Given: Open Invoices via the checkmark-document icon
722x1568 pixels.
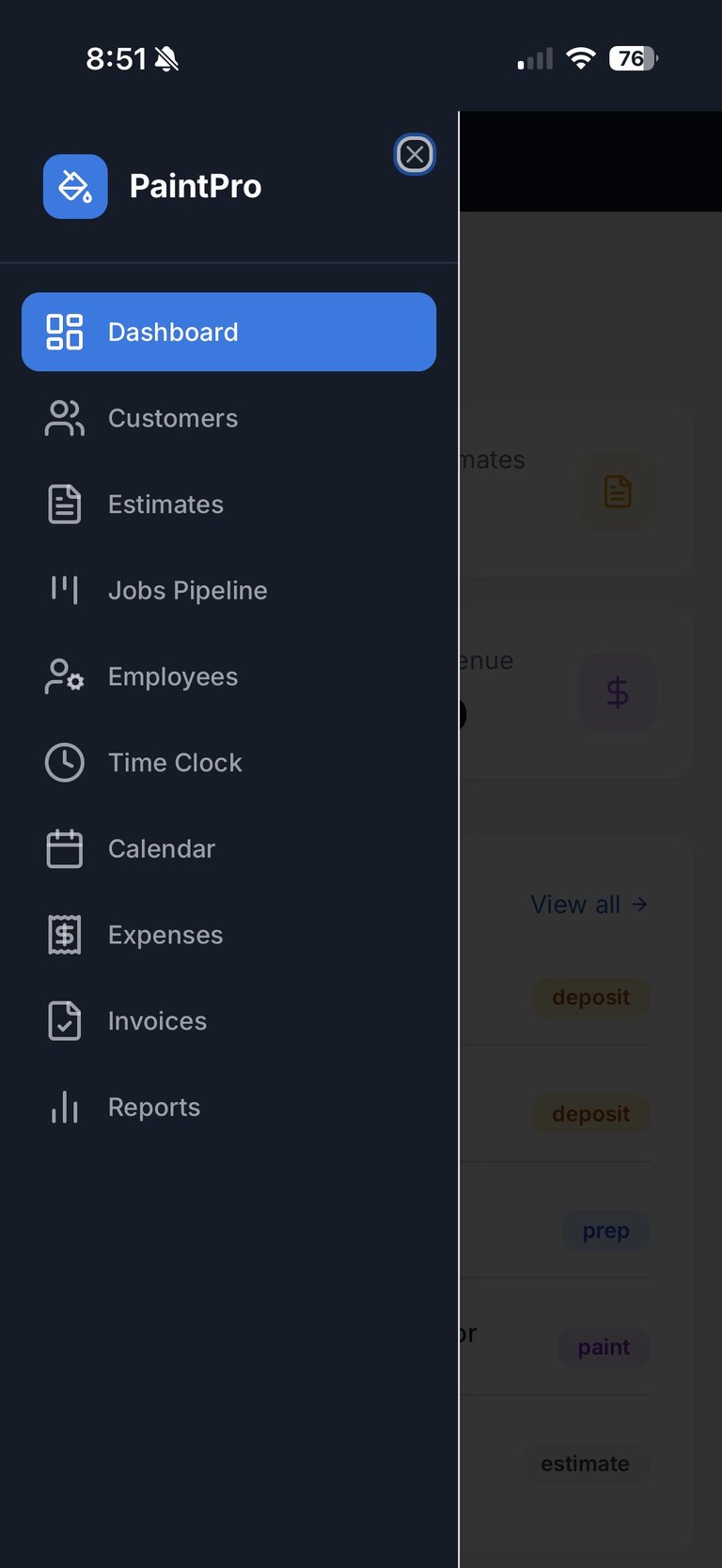Looking at the screenshot, I should [64, 1020].
